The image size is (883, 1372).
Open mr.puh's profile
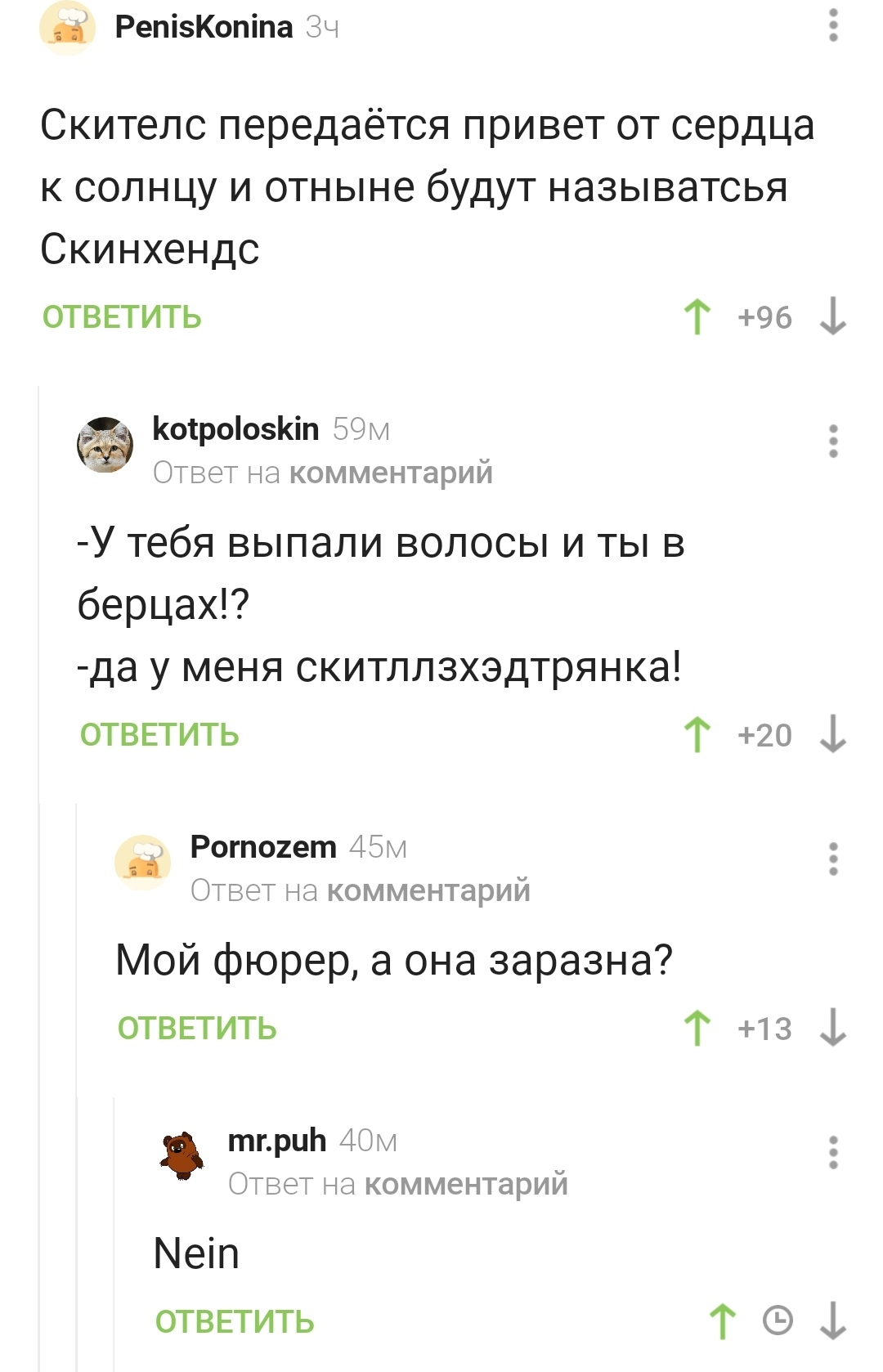276,1140
